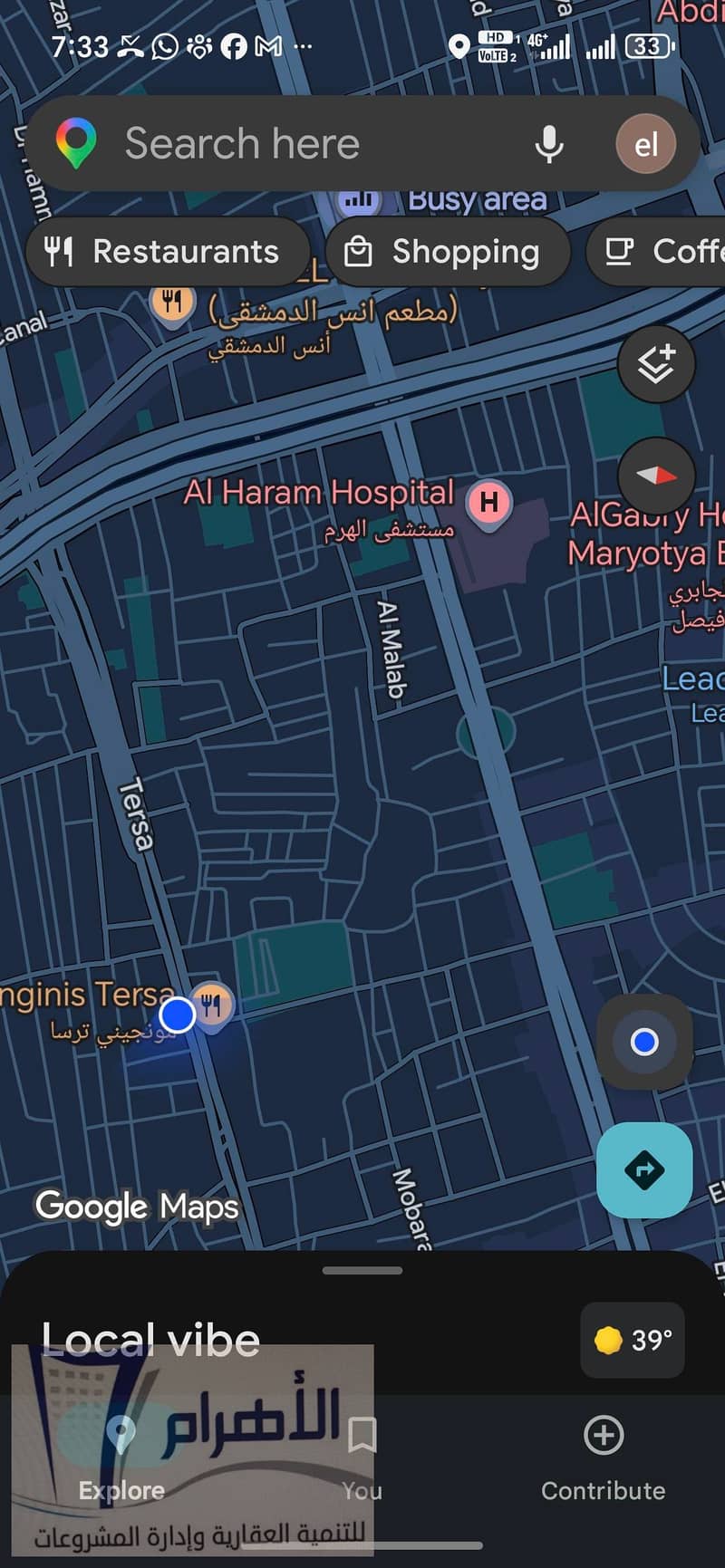Switch to the You tab
Viewport: 725px width, 1568px height.
(362, 1457)
